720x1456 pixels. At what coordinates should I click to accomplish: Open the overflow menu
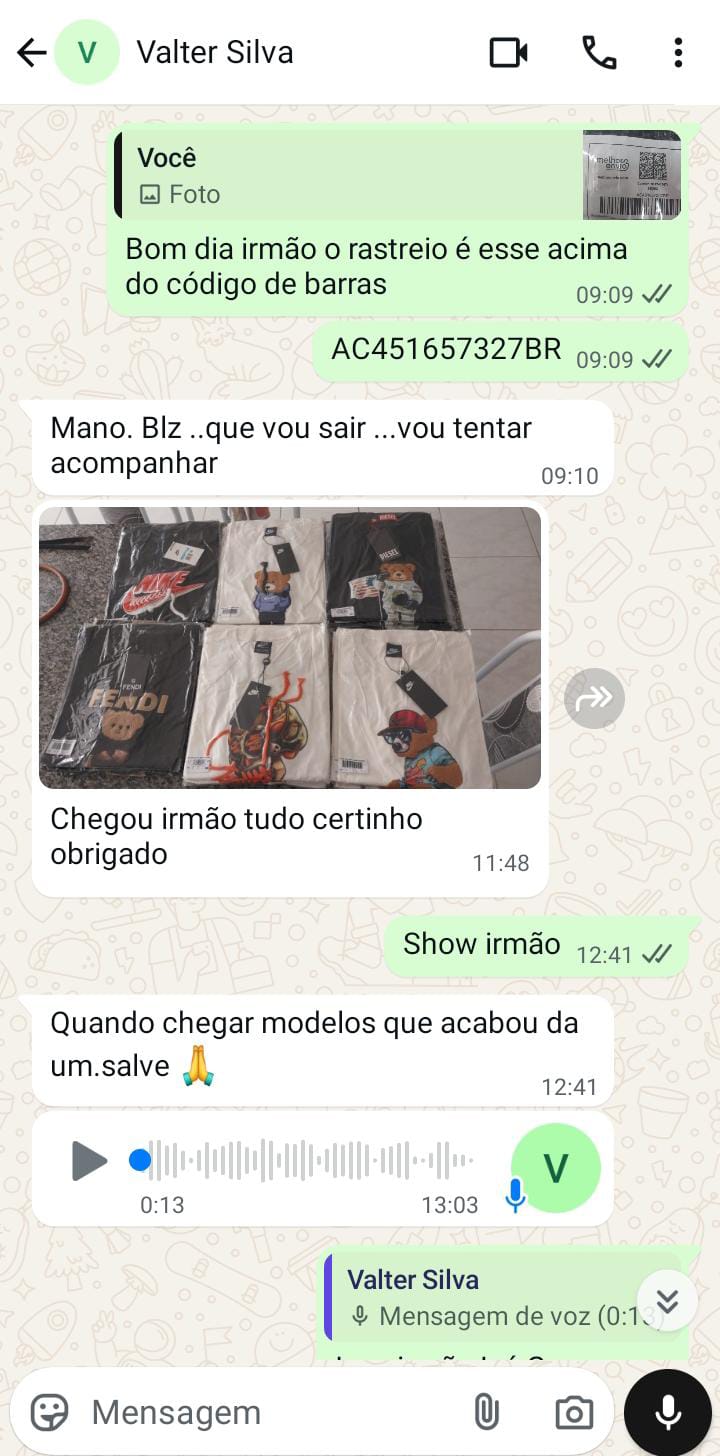pyautogui.click(x=678, y=53)
